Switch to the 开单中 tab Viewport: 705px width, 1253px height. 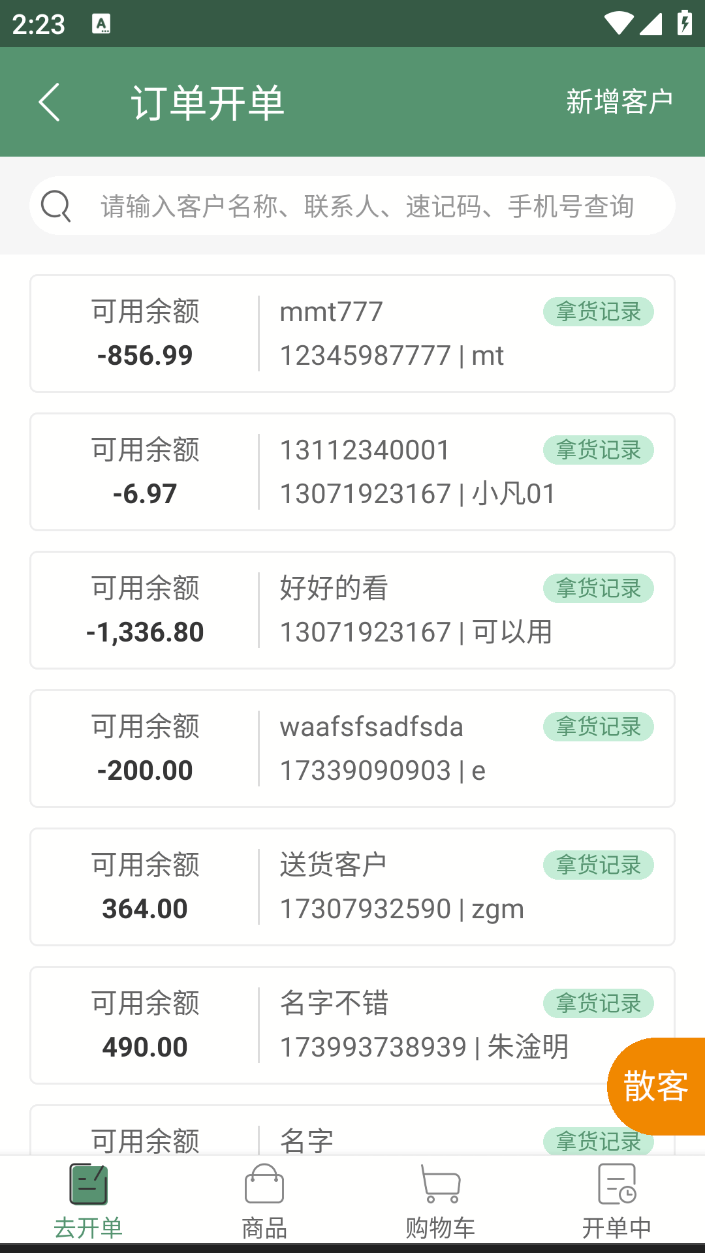(617, 1201)
